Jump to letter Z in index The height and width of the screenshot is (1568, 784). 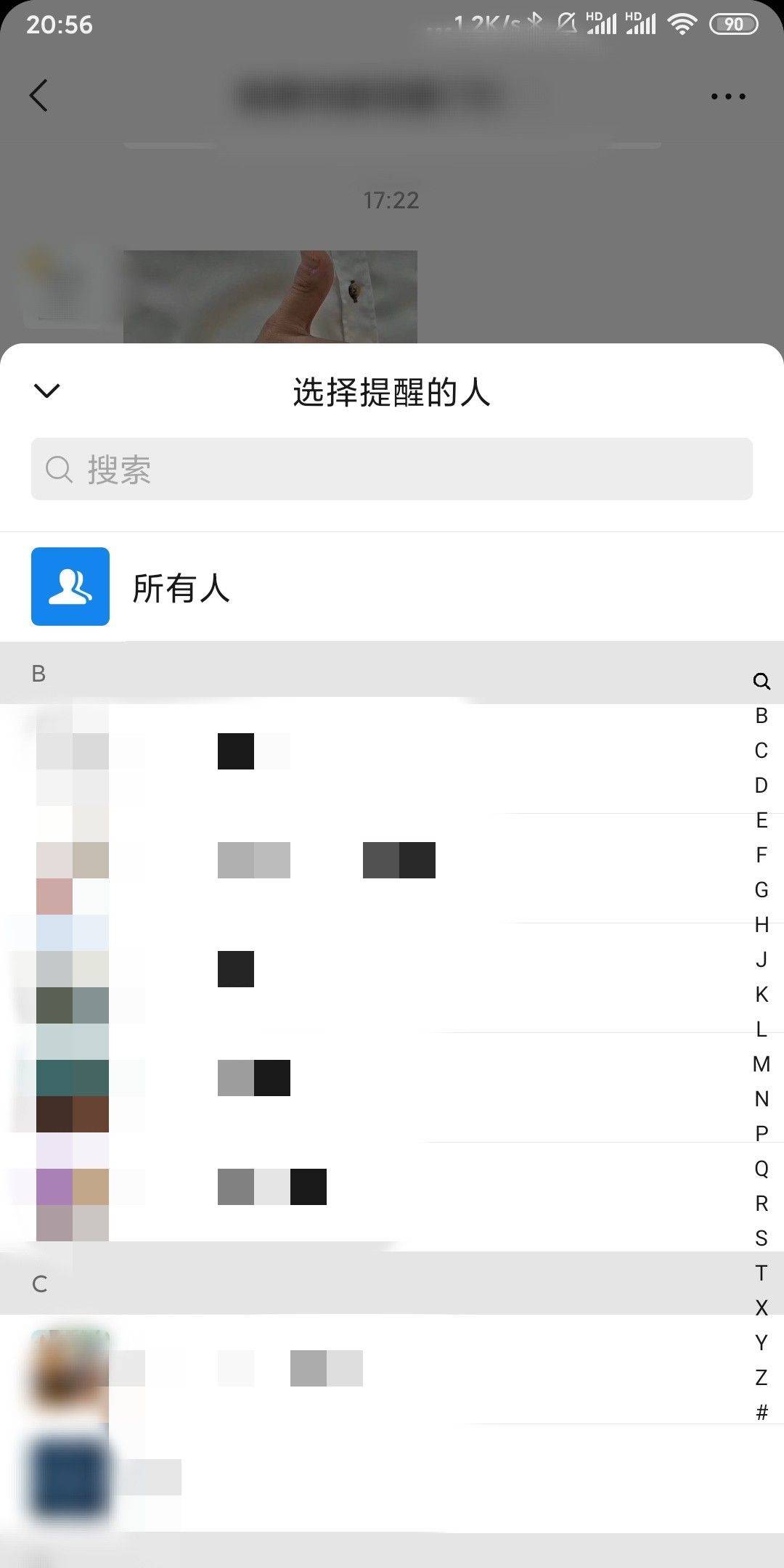(x=761, y=1378)
